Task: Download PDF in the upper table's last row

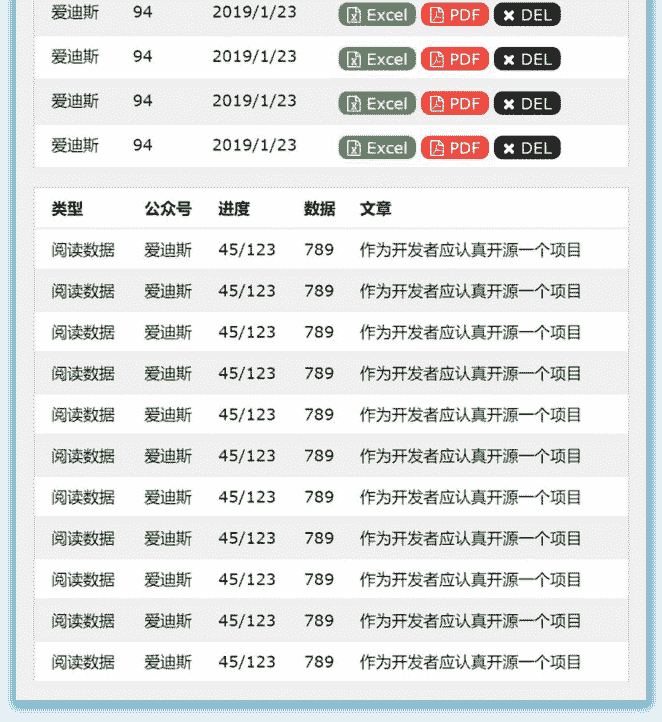Action: [455, 148]
